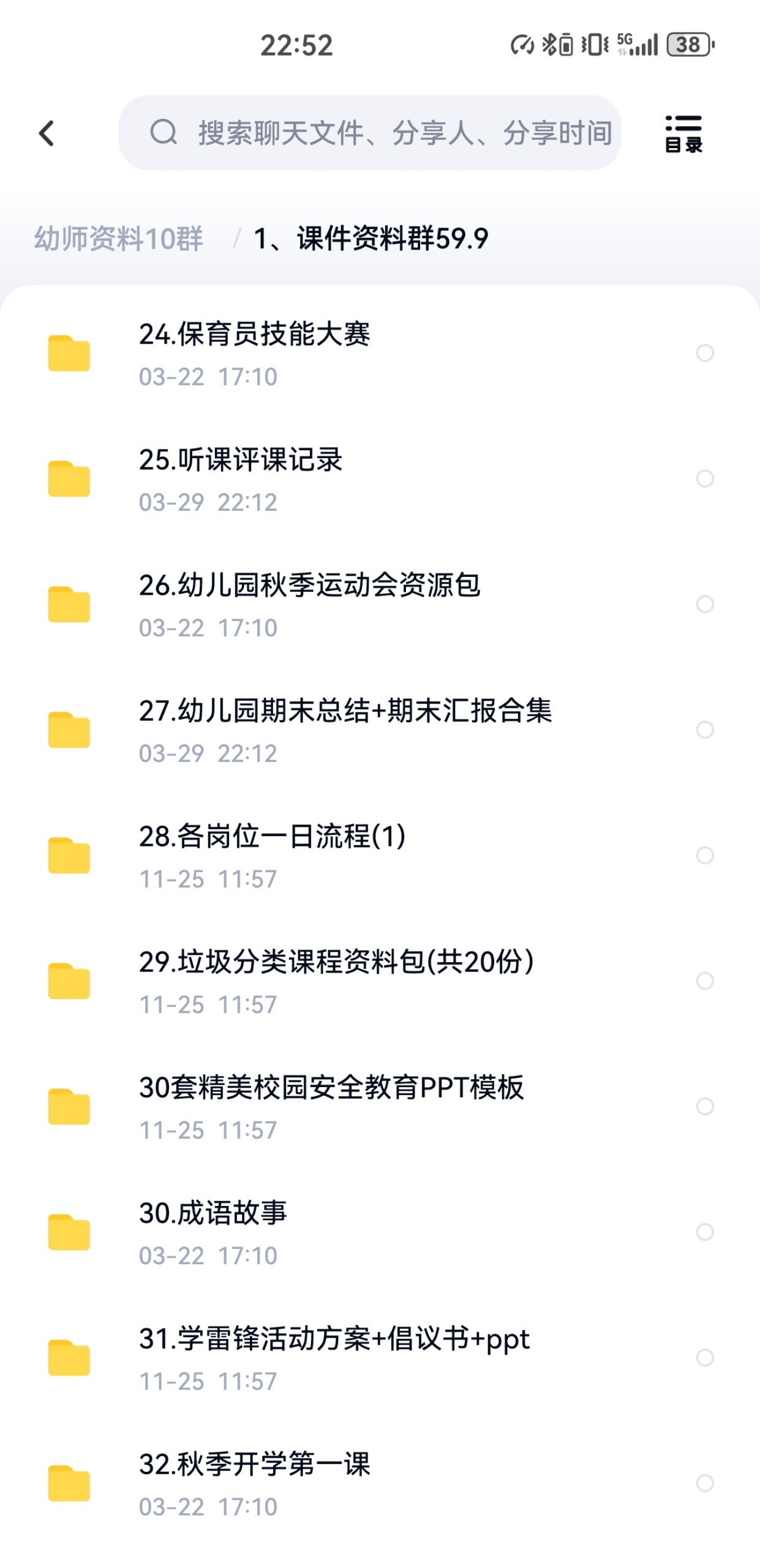Viewport: 760px width, 1568px height.
Task: Go back using the top-left arrow
Action: 47,133
